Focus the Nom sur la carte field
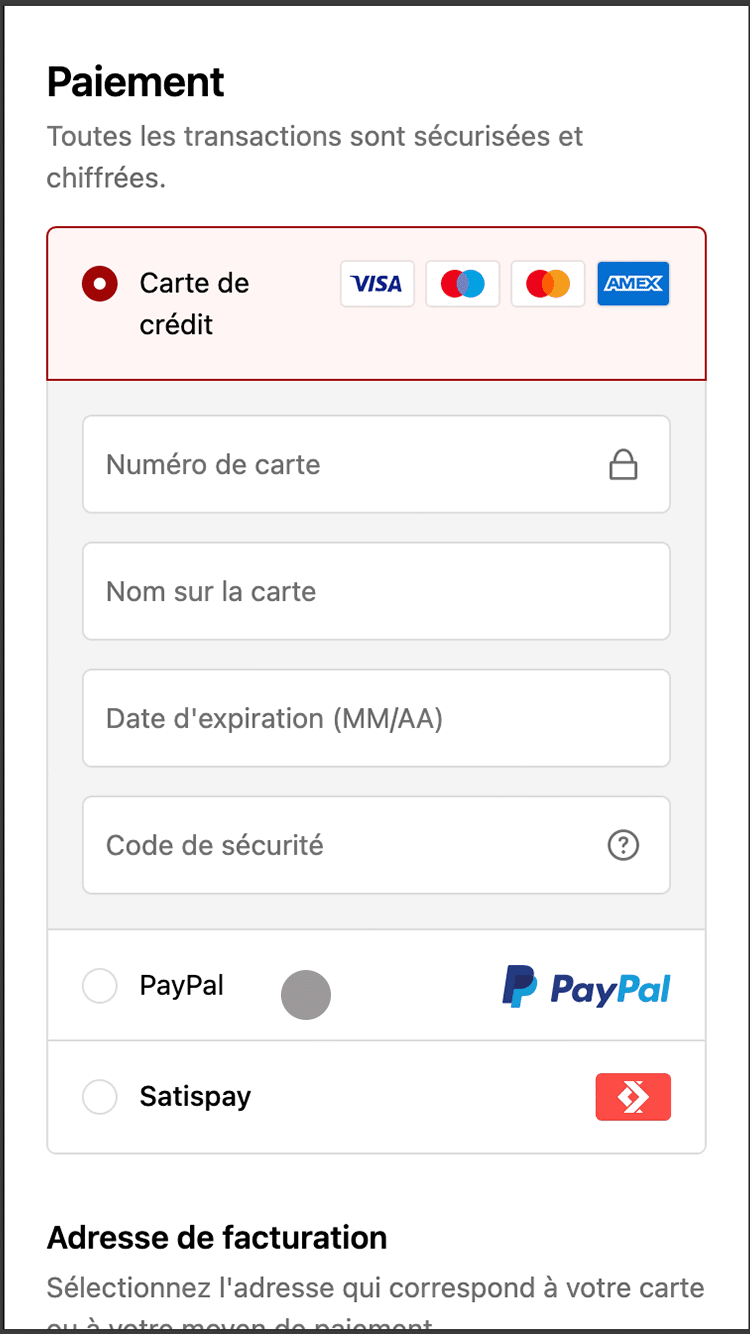Screen dimensions: 750x1334 tap(376, 591)
